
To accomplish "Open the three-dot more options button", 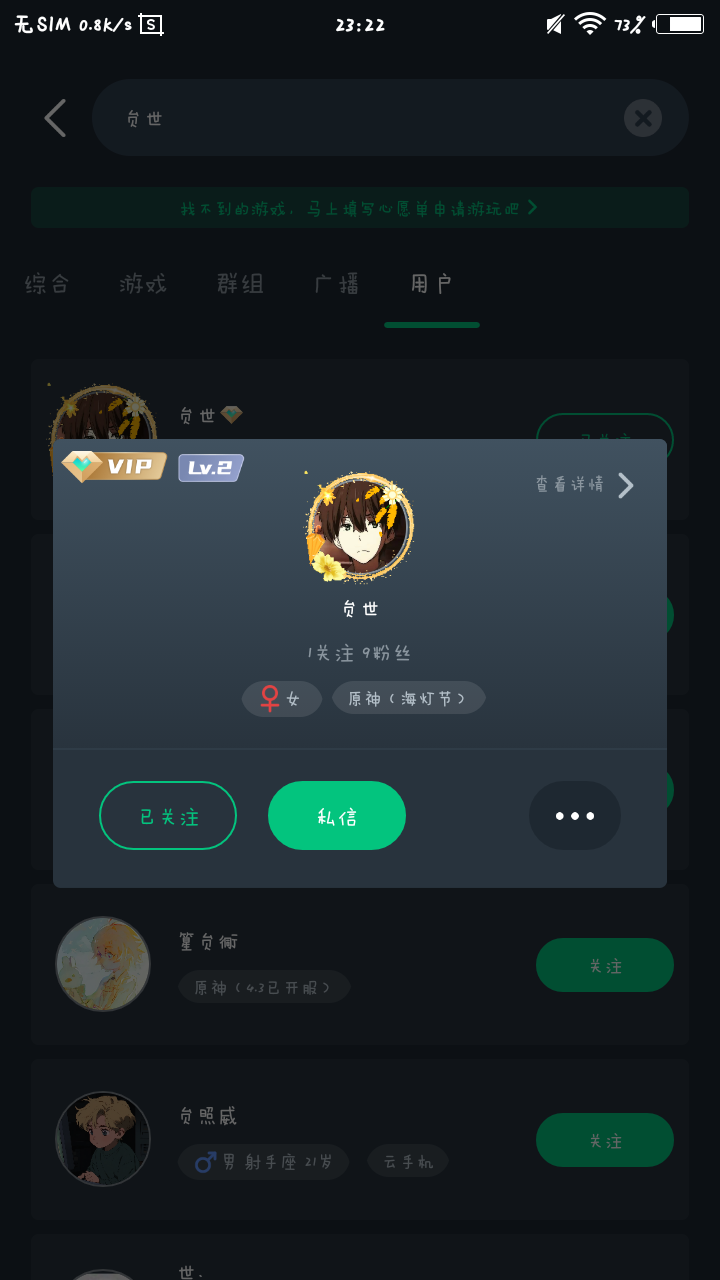I will point(575,816).
